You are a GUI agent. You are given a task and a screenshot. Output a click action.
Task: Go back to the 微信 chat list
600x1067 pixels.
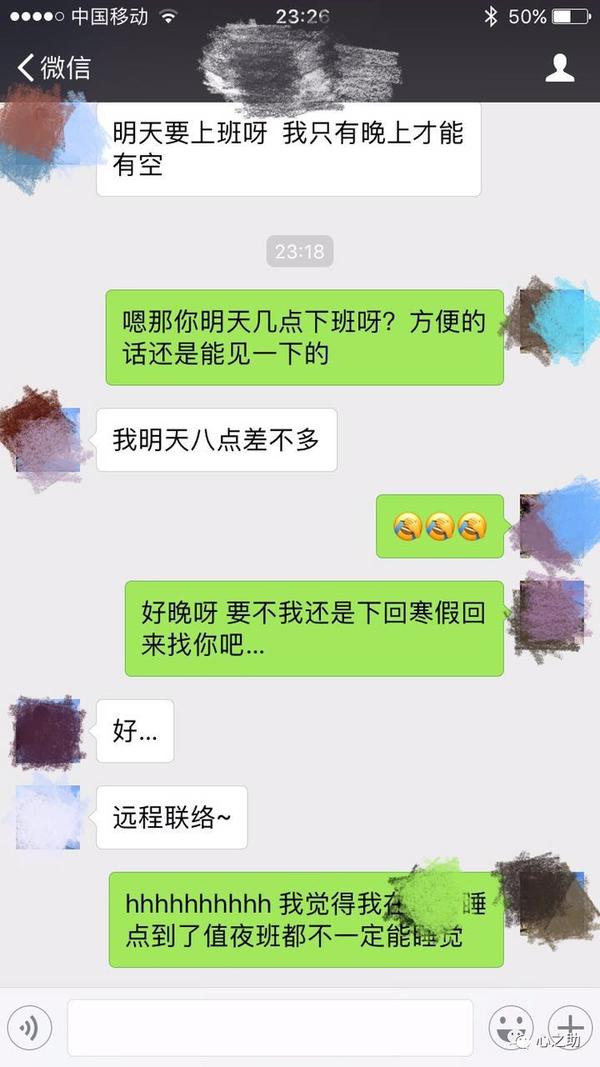pyautogui.click(x=53, y=68)
